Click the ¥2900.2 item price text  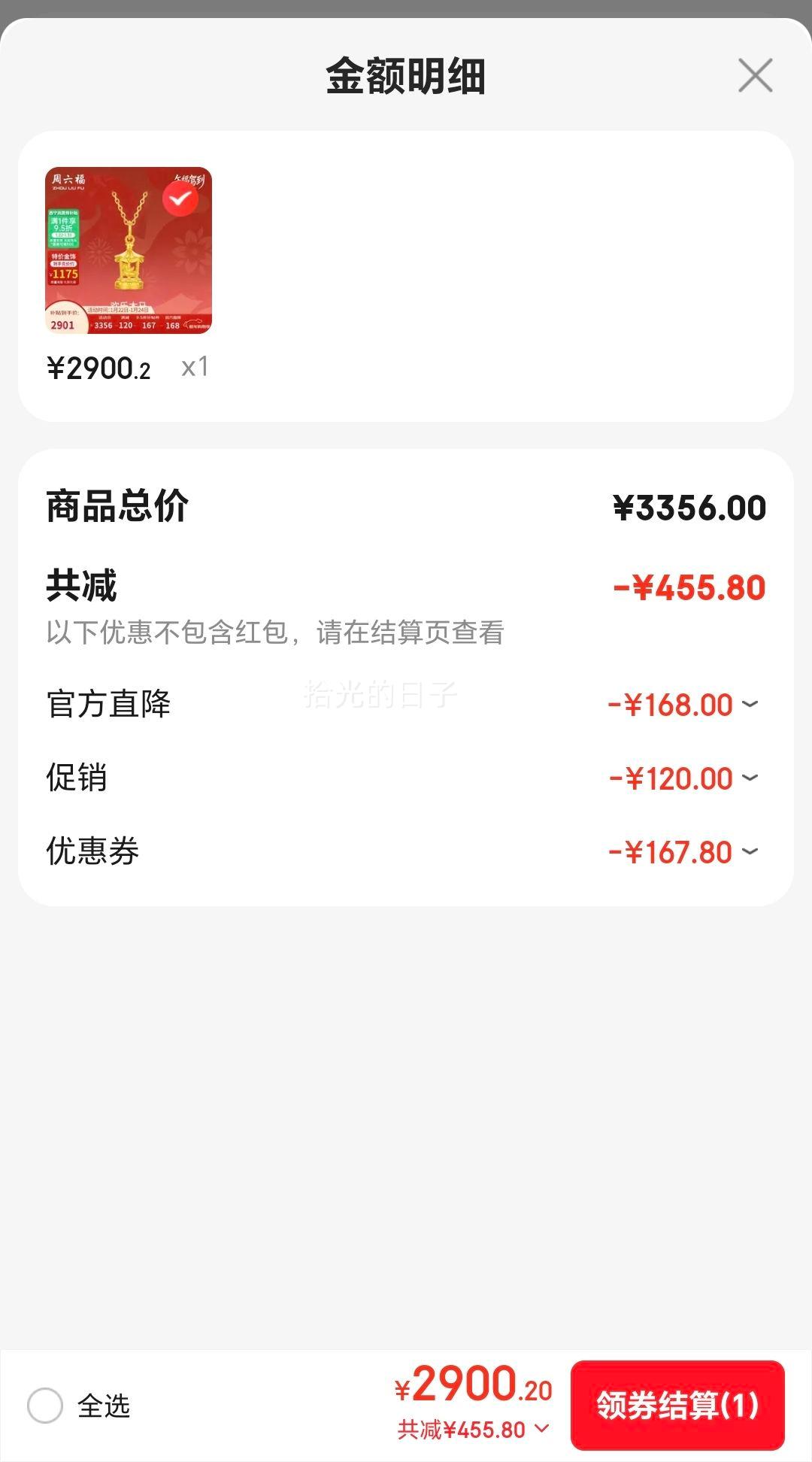pyautogui.click(x=99, y=367)
